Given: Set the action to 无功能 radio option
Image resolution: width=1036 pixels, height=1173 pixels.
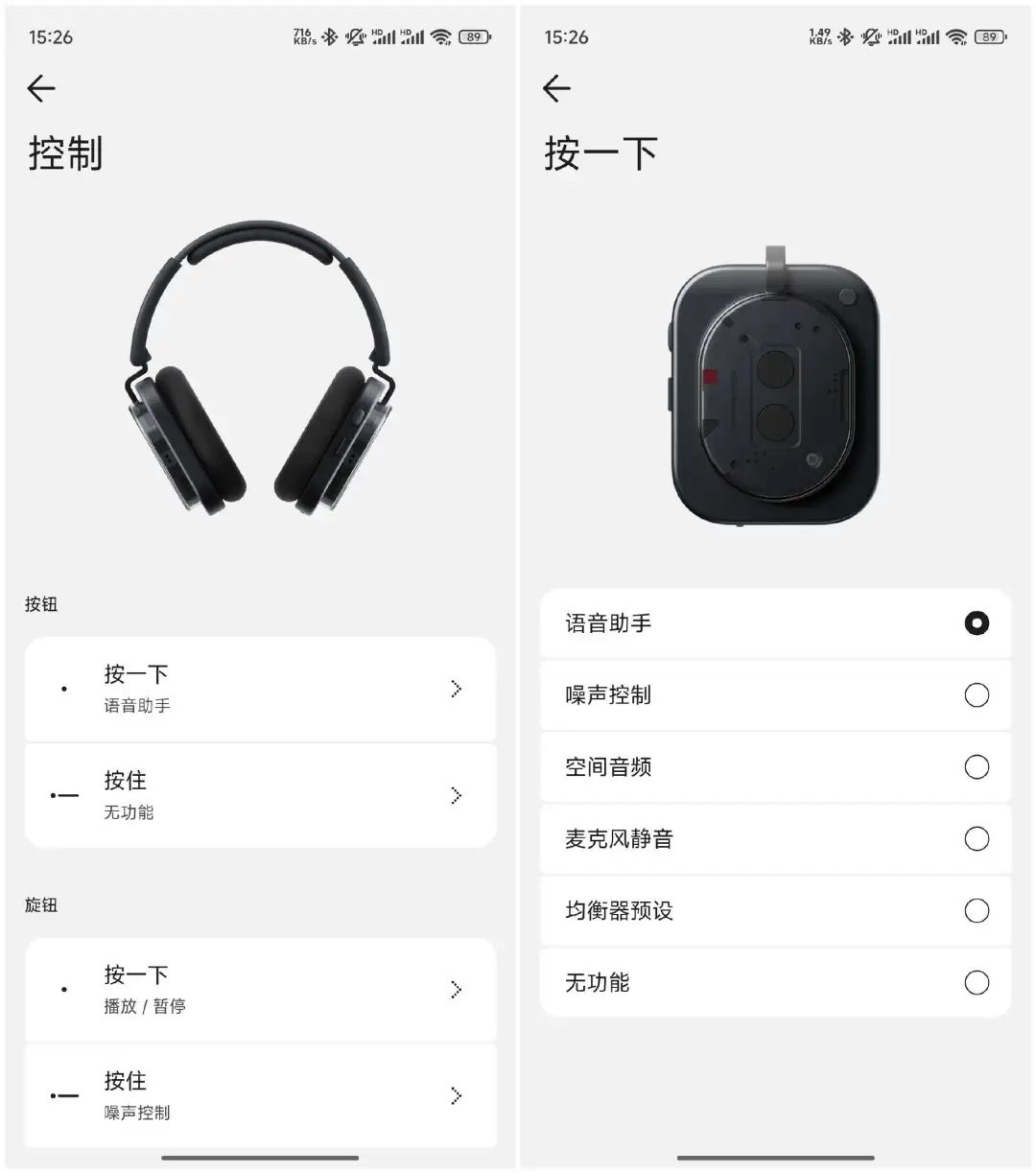Looking at the screenshot, I should click(x=976, y=982).
